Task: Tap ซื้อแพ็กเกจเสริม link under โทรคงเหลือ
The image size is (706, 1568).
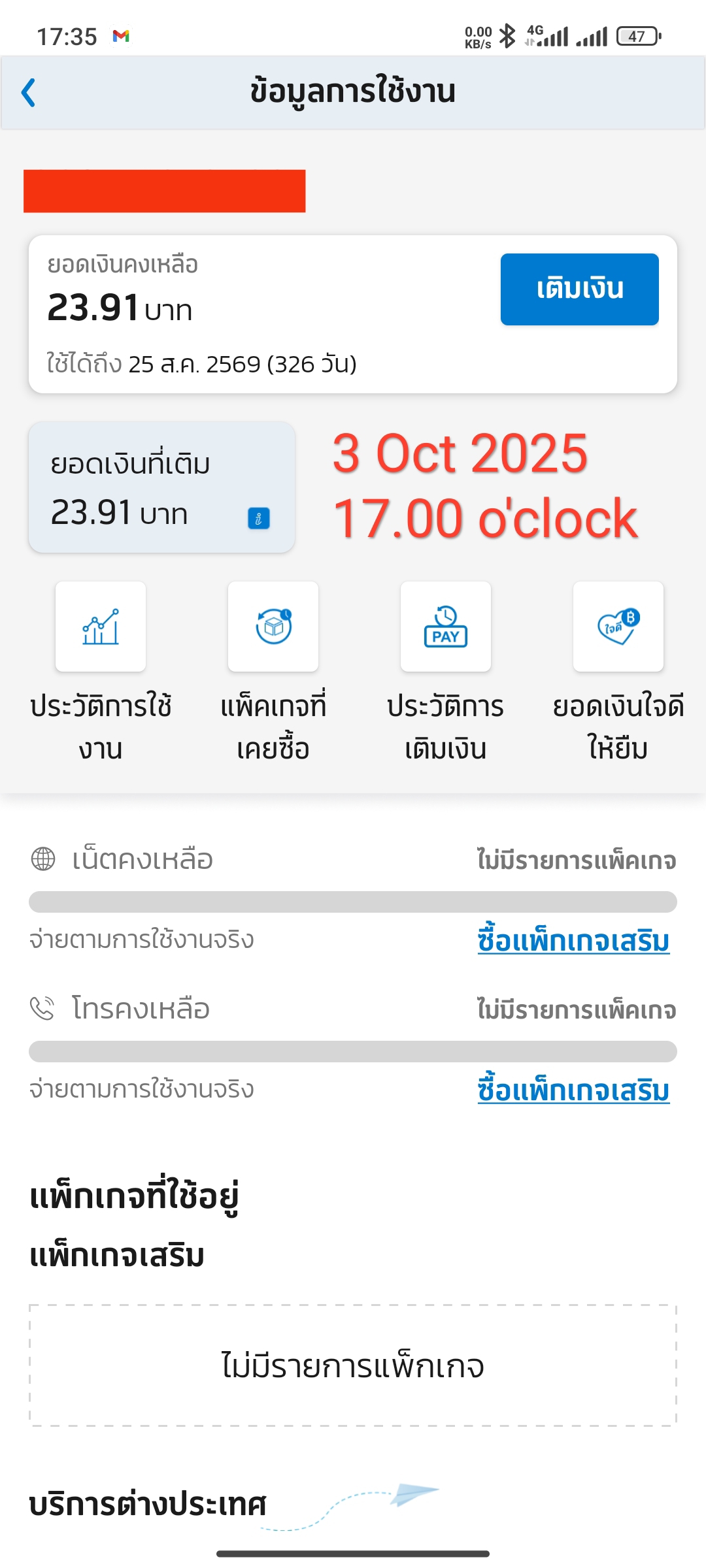Action: tap(573, 1090)
